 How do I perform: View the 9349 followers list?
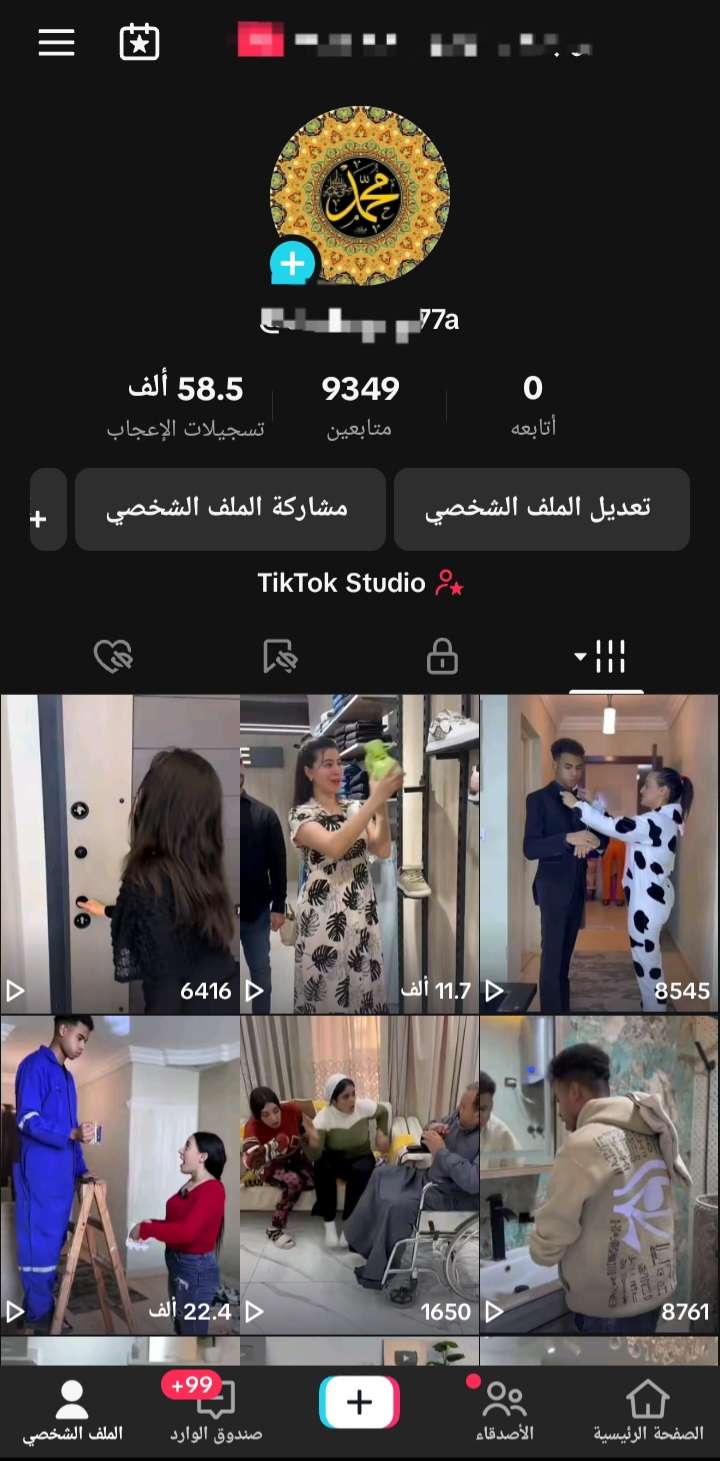pos(360,405)
